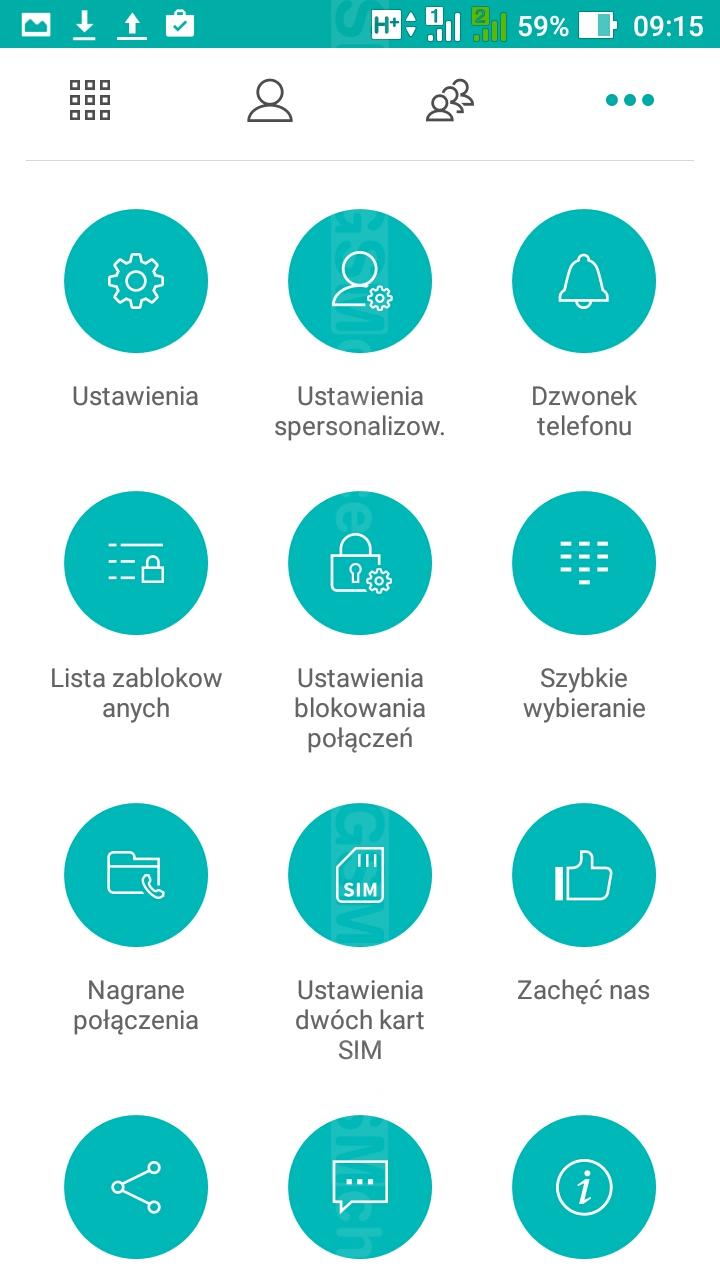Viewport: 720px width, 1280px height.
Task: Switch to the dial pad tab
Action: click(90, 100)
